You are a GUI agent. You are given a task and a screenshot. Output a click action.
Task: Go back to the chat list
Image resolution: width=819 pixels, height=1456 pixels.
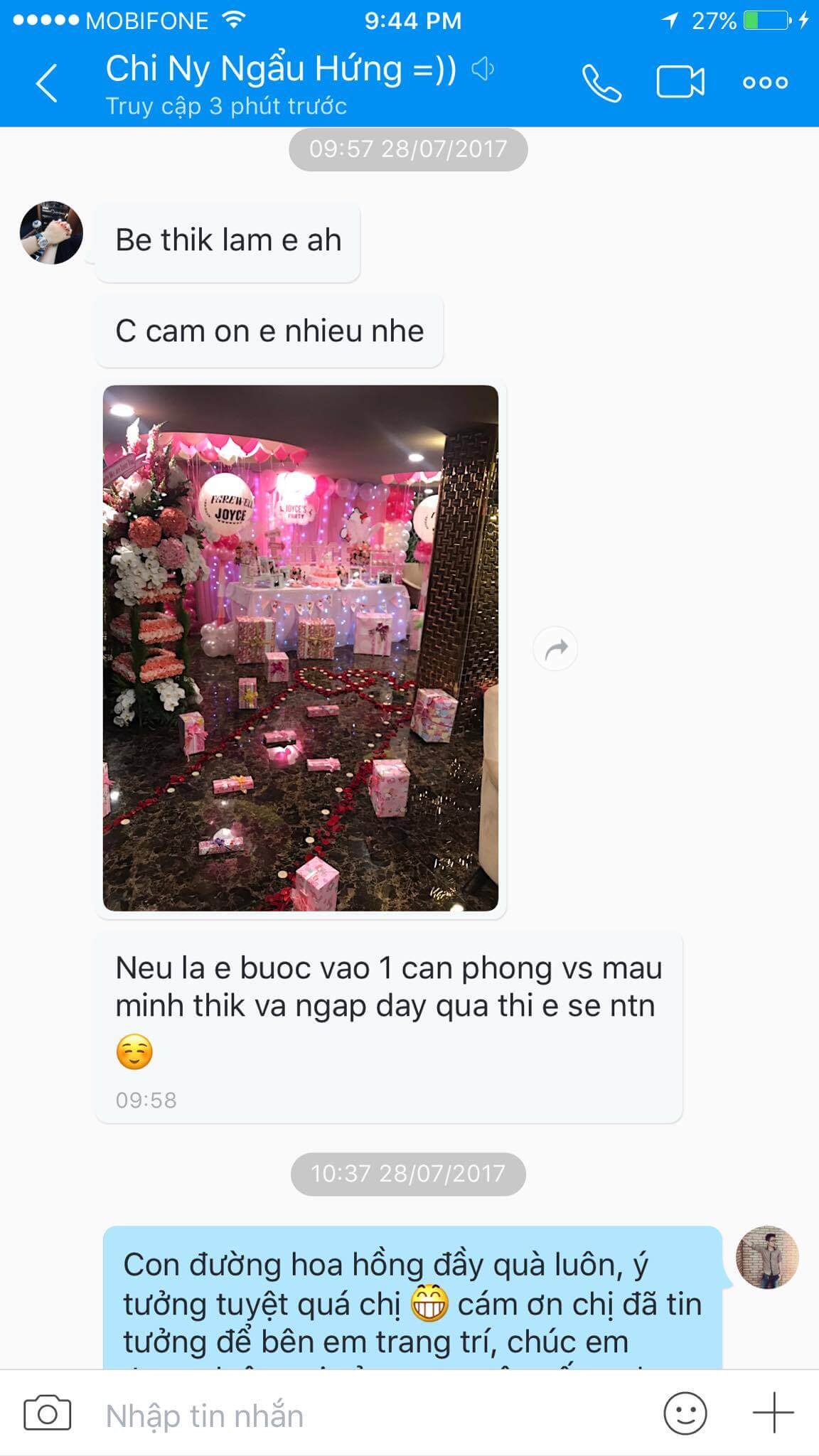coord(47,83)
